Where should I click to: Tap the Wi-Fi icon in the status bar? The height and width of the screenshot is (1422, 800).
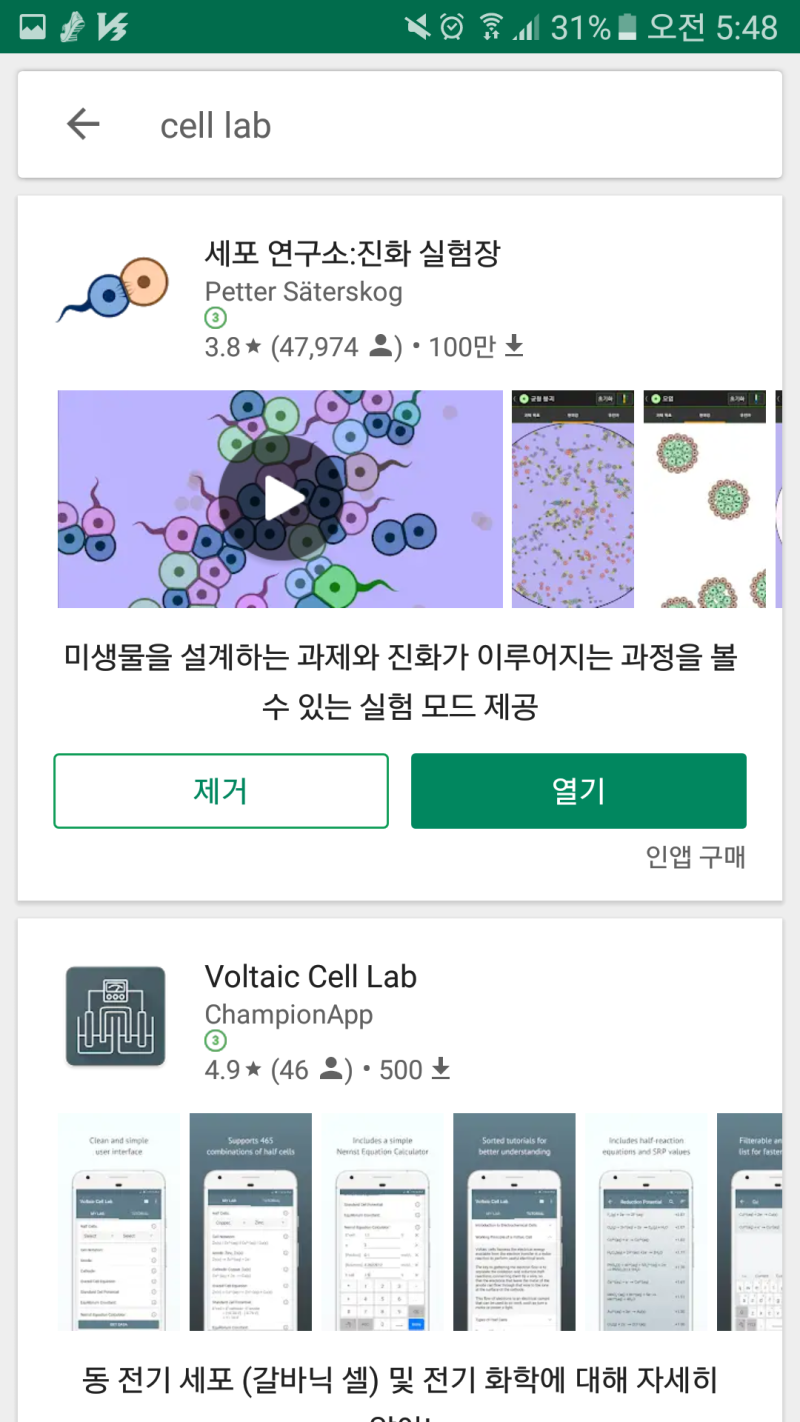pos(492,26)
